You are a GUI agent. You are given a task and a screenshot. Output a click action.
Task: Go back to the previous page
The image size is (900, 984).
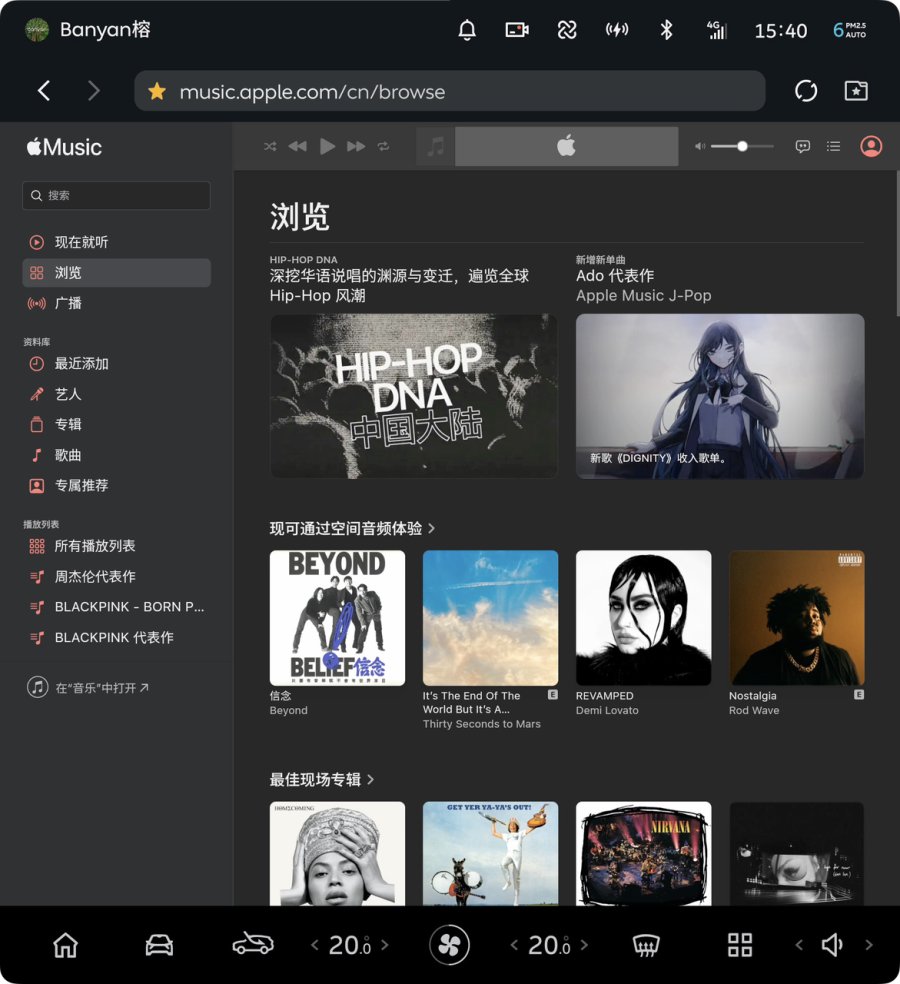pos(44,91)
